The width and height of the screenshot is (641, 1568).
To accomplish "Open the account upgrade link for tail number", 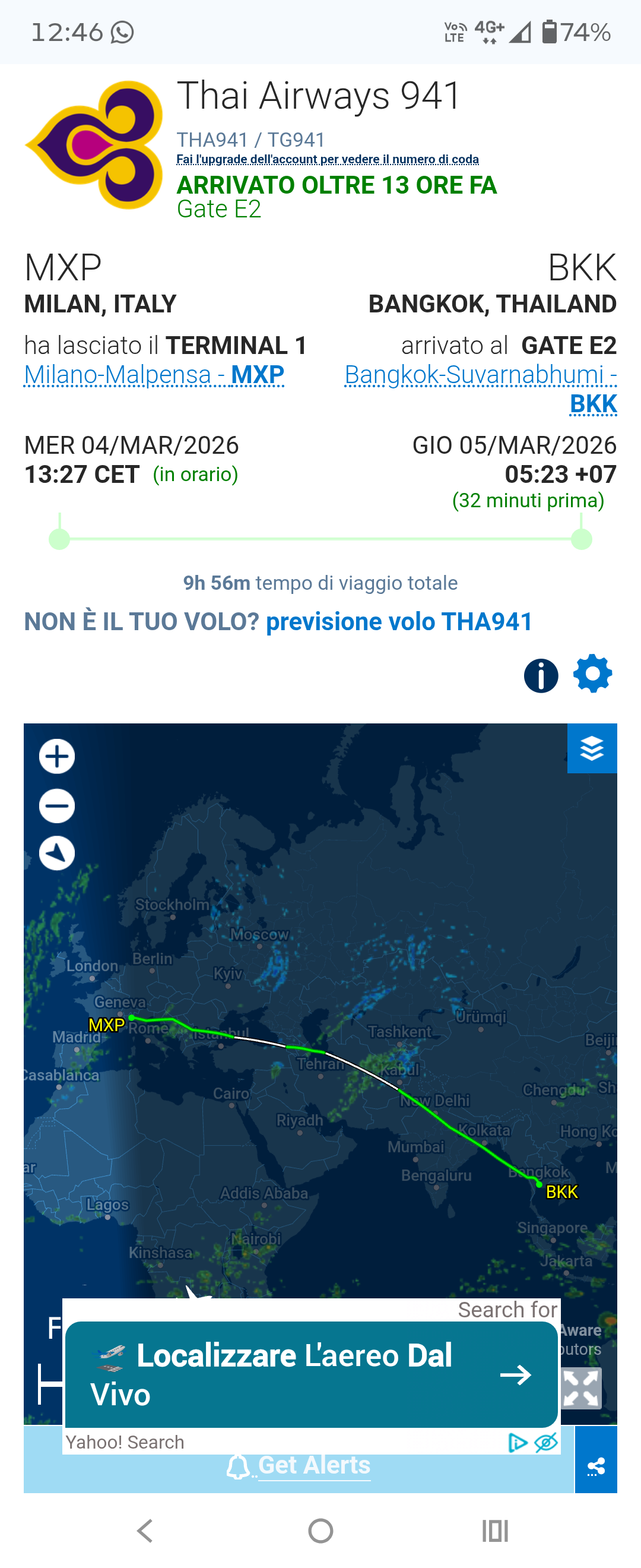I will pyautogui.click(x=327, y=159).
